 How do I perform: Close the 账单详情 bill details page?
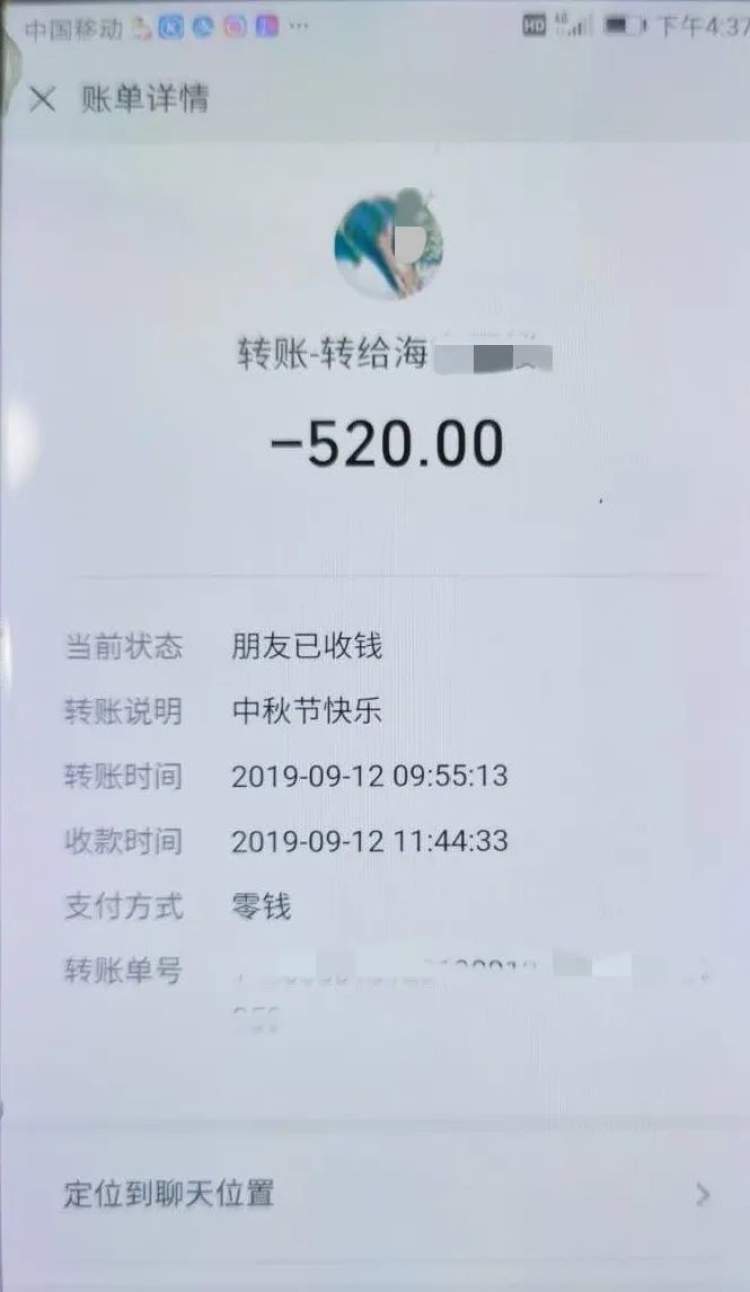(42, 99)
